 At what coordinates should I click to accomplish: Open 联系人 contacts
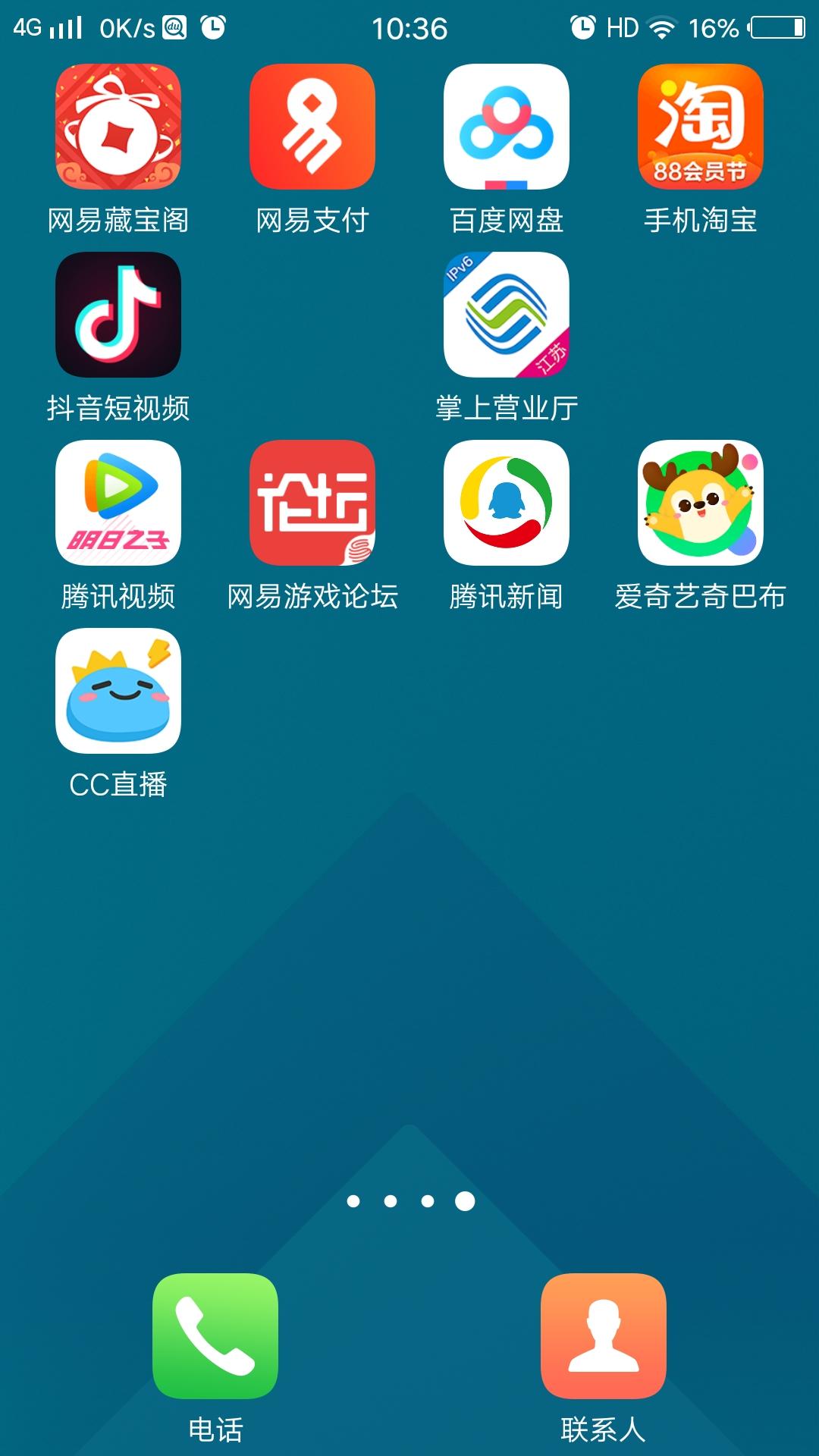pos(604,1335)
